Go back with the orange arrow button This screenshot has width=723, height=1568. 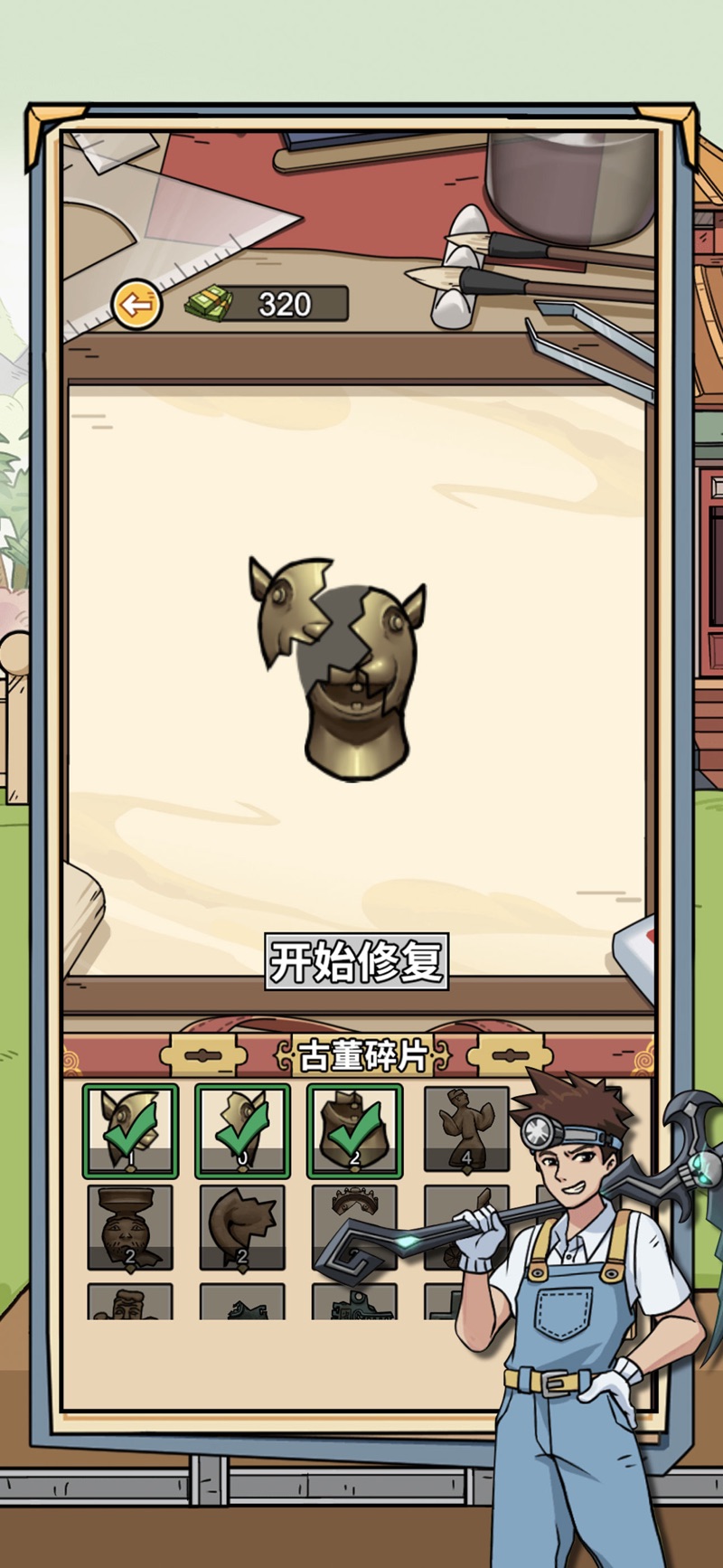tap(137, 305)
